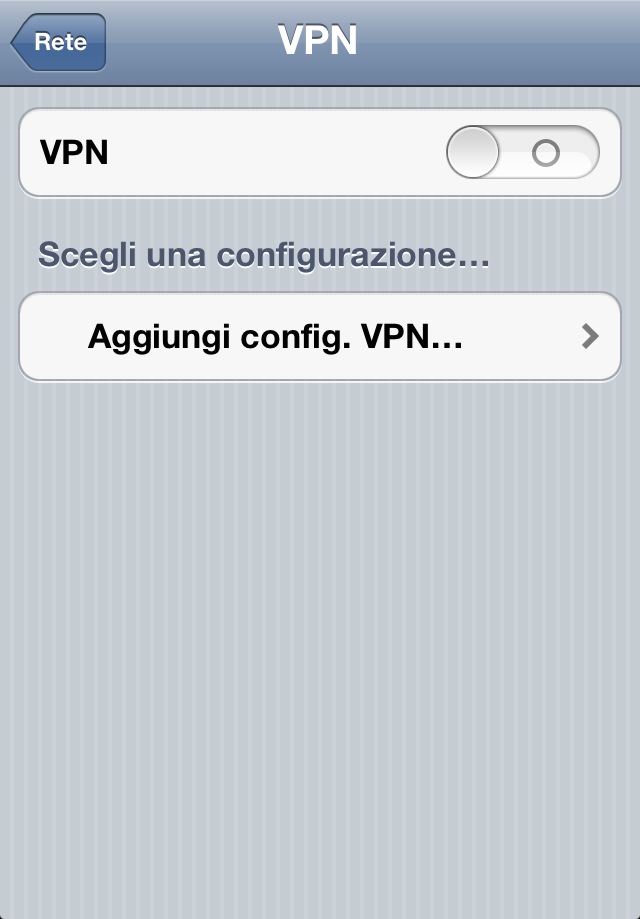Turn on the VPN switch
This screenshot has height=919, width=640.
522,153
